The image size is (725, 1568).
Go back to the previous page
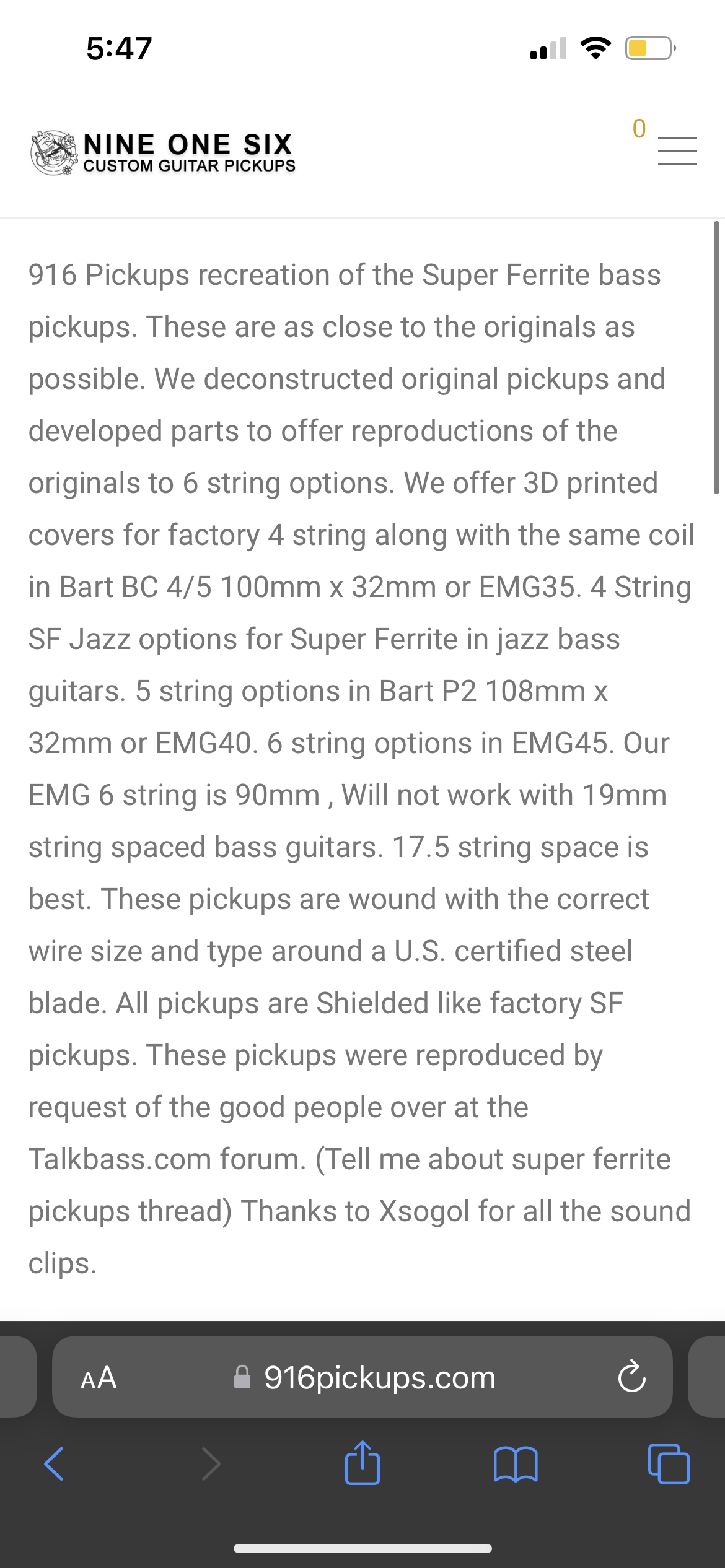point(54,1464)
